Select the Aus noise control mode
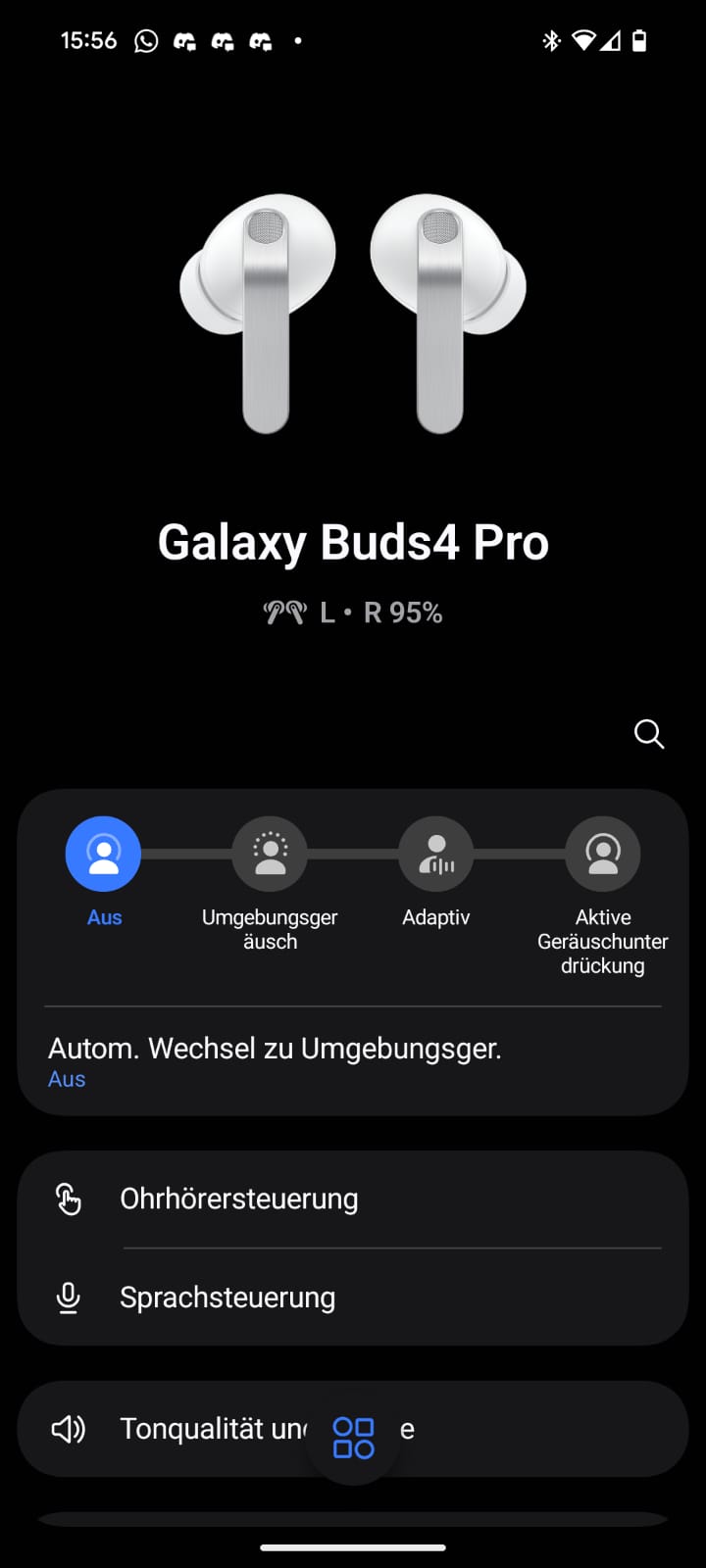 click(103, 855)
